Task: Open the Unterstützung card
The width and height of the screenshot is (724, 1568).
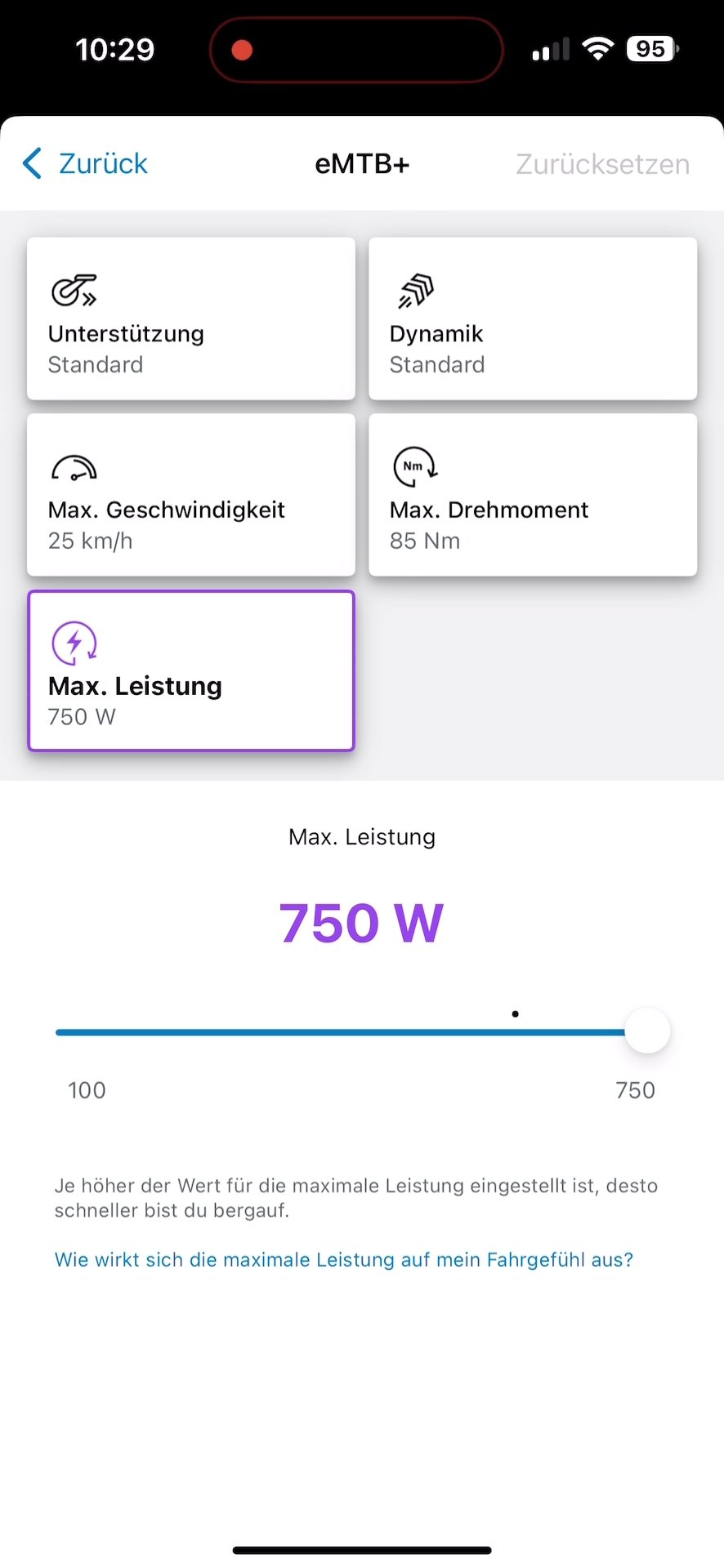Action: [x=191, y=318]
